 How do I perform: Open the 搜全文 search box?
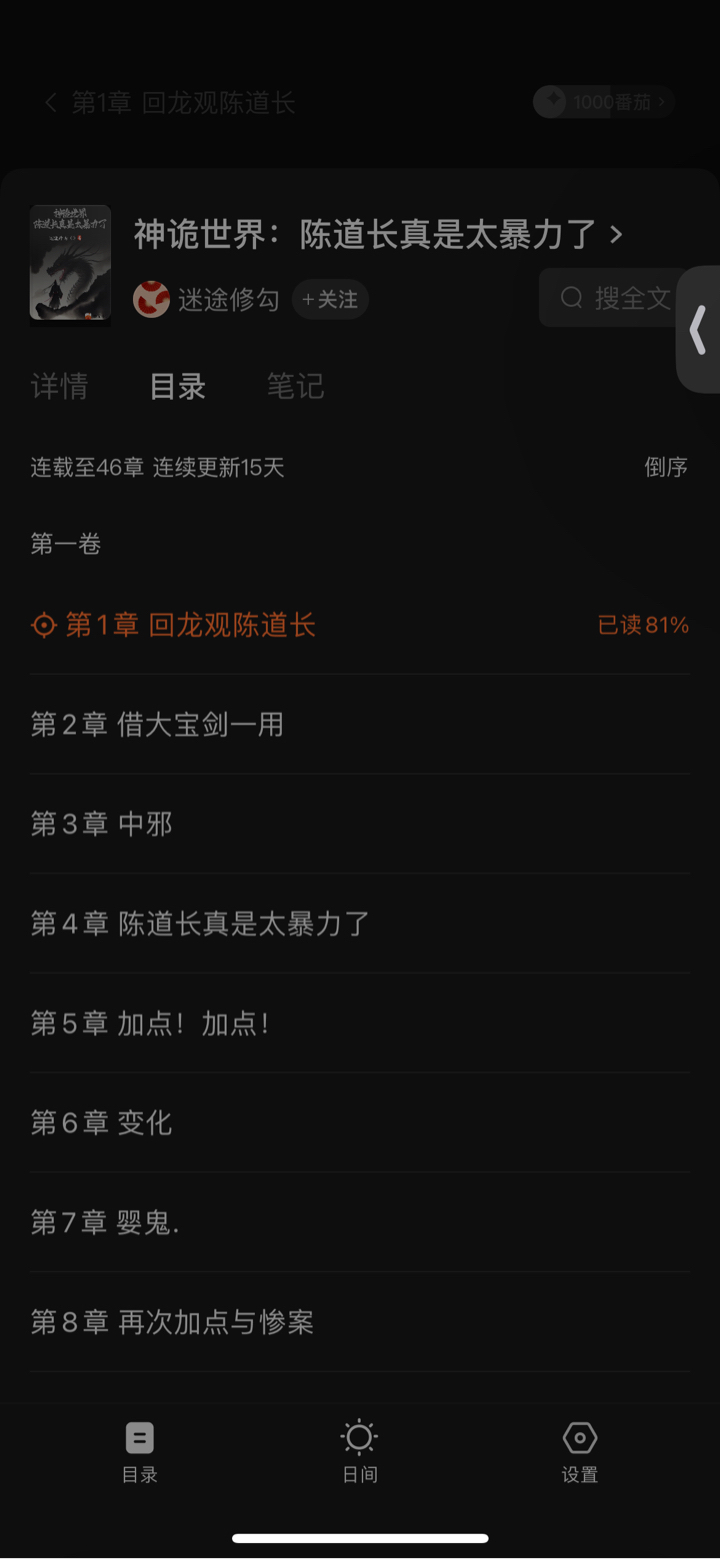coord(615,298)
